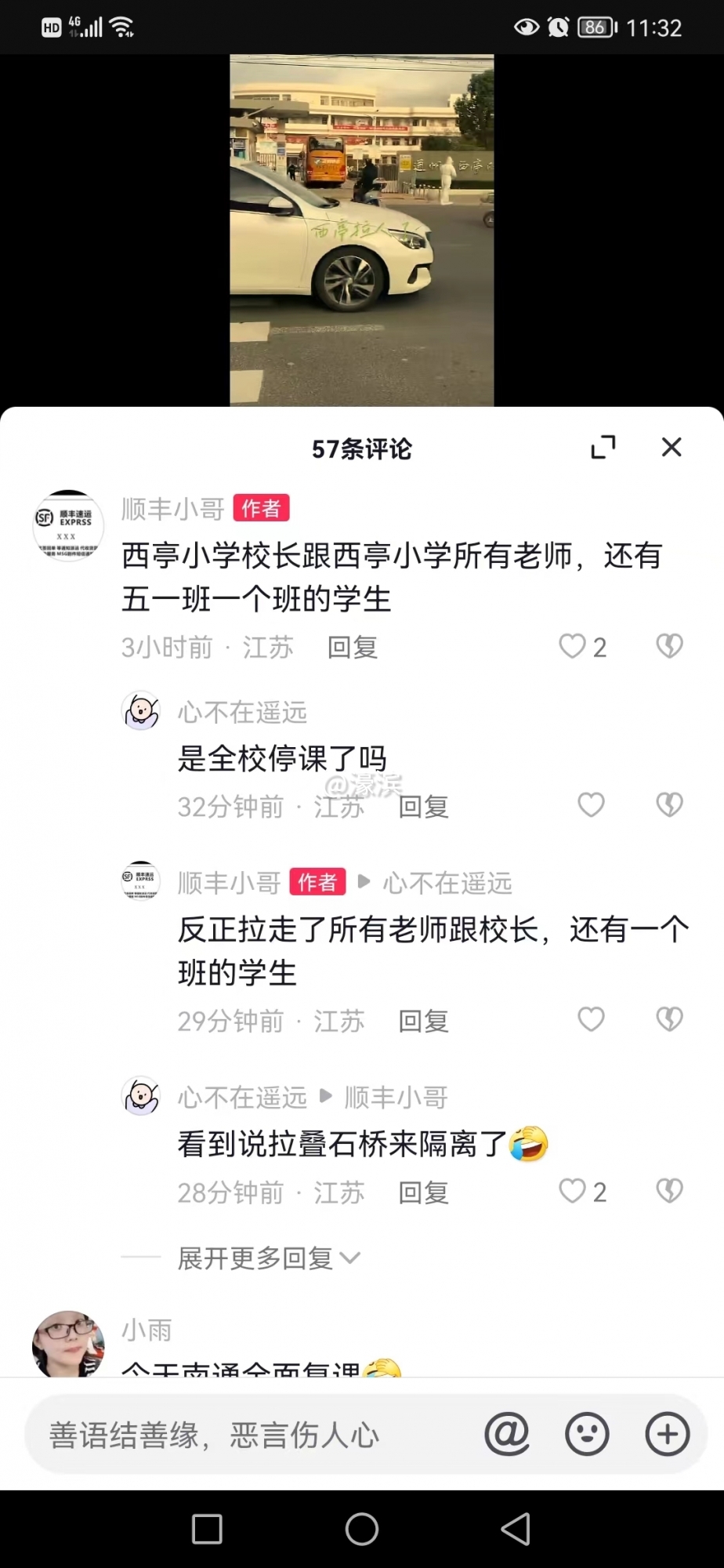The image size is (724, 1568).
Task: Like the comment 是全校停课了吗
Action: tap(591, 805)
